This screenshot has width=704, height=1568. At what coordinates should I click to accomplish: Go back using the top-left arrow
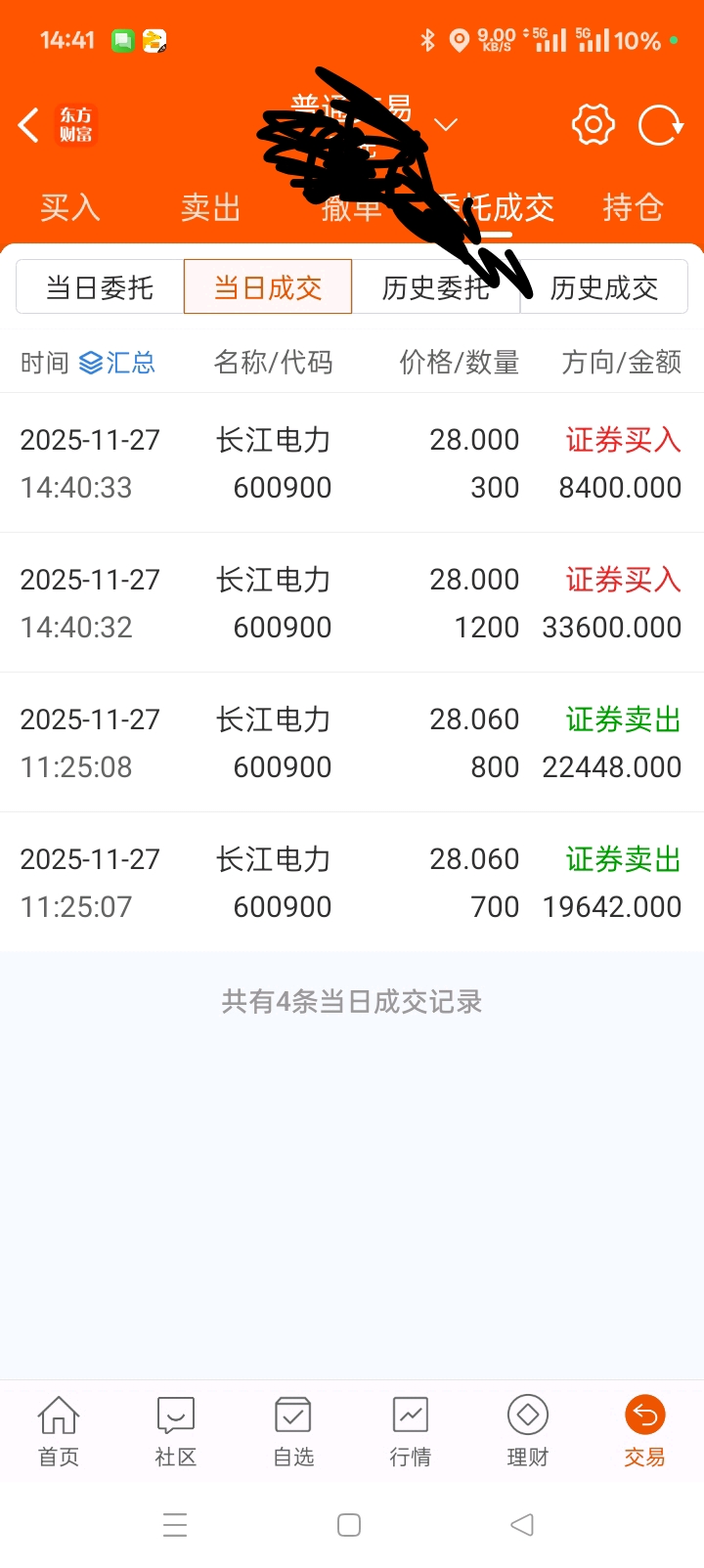tap(29, 125)
